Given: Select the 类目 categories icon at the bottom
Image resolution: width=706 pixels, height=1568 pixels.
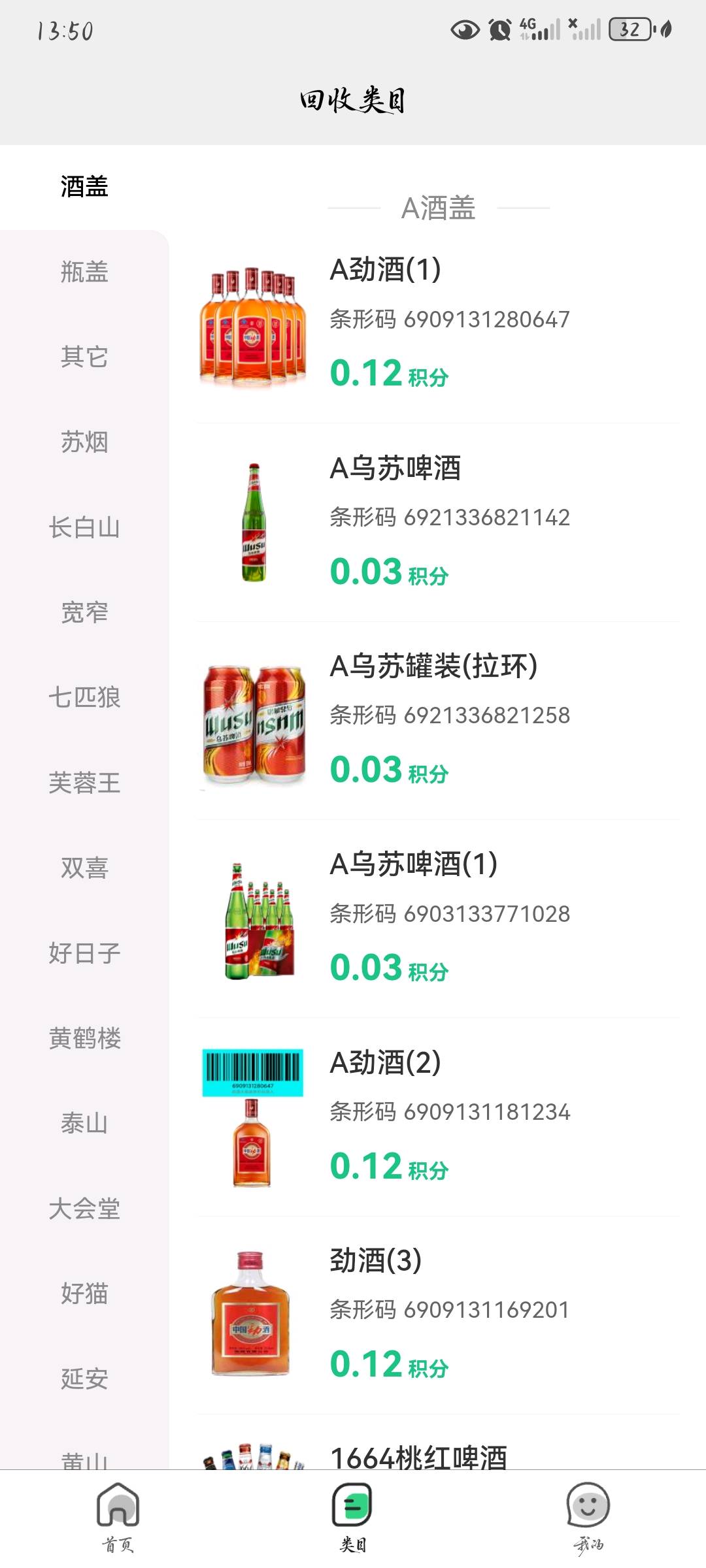Looking at the screenshot, I should tap(352, 1503).
